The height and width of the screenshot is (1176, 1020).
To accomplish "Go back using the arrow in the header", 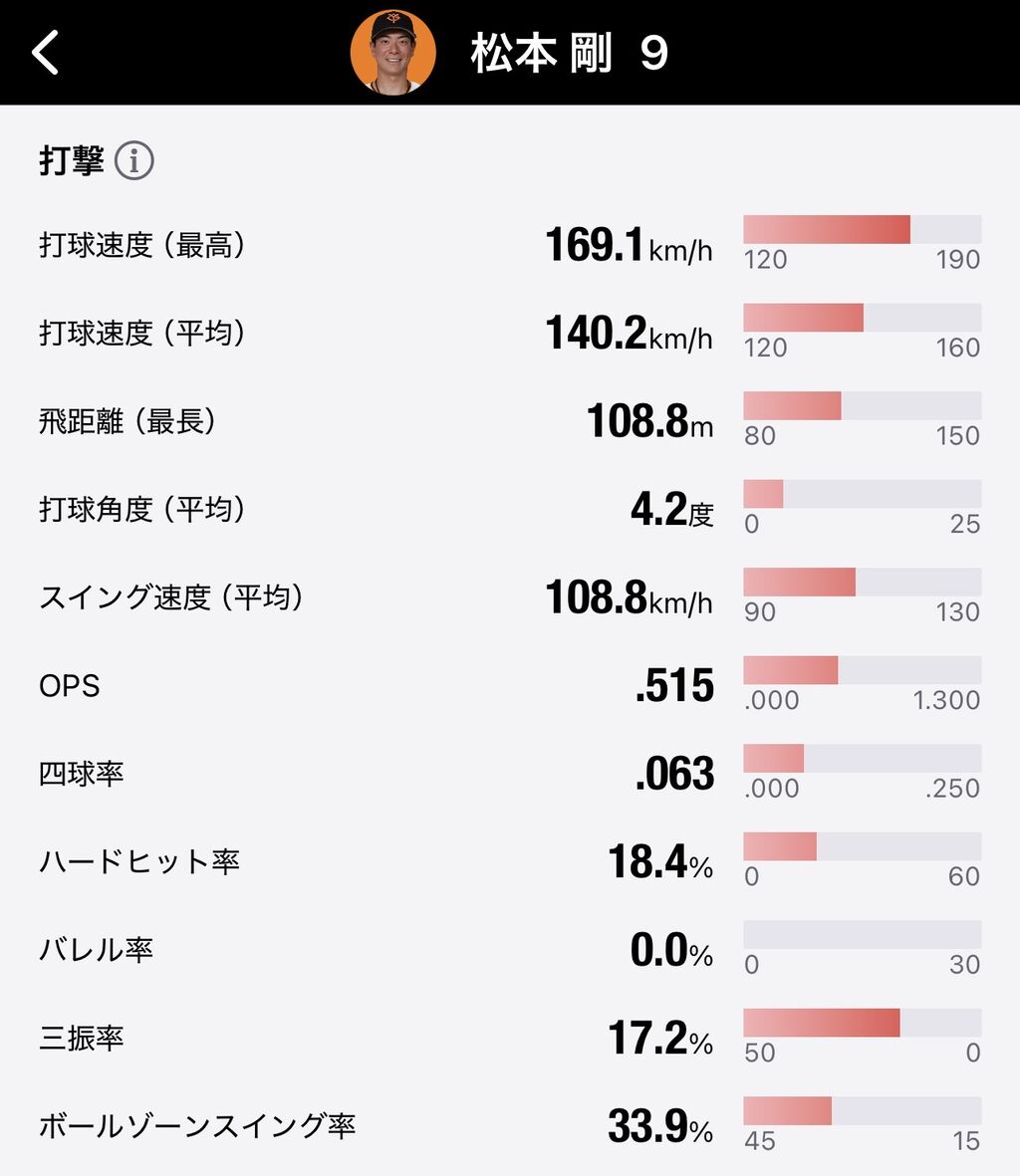I will point(45,53).
